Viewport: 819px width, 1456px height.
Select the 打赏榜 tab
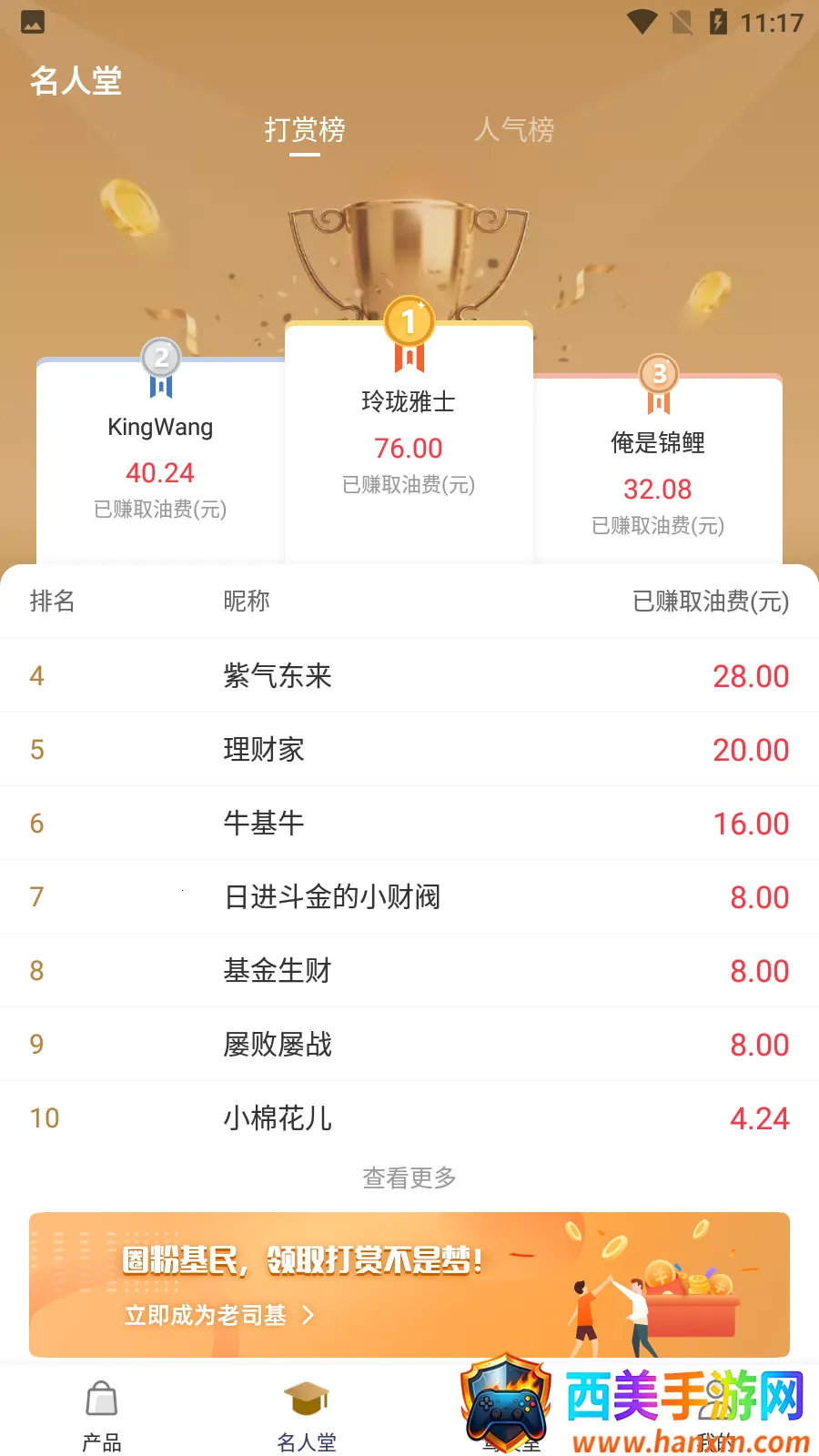point(305,130)
